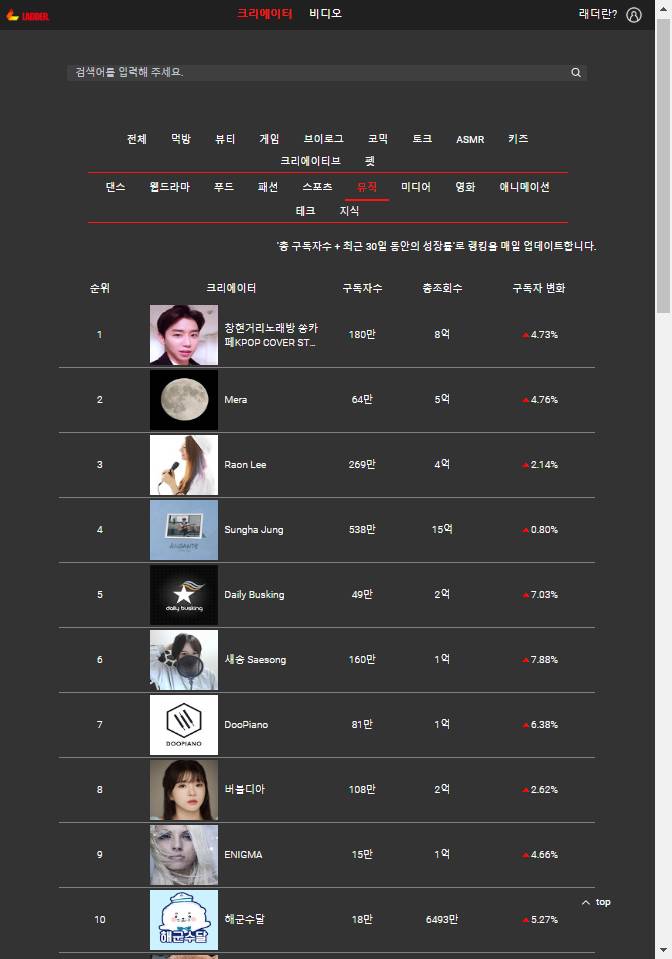672x959 pixels.
Task: Open the ENIGMA creator row
Action: [243, 855]
